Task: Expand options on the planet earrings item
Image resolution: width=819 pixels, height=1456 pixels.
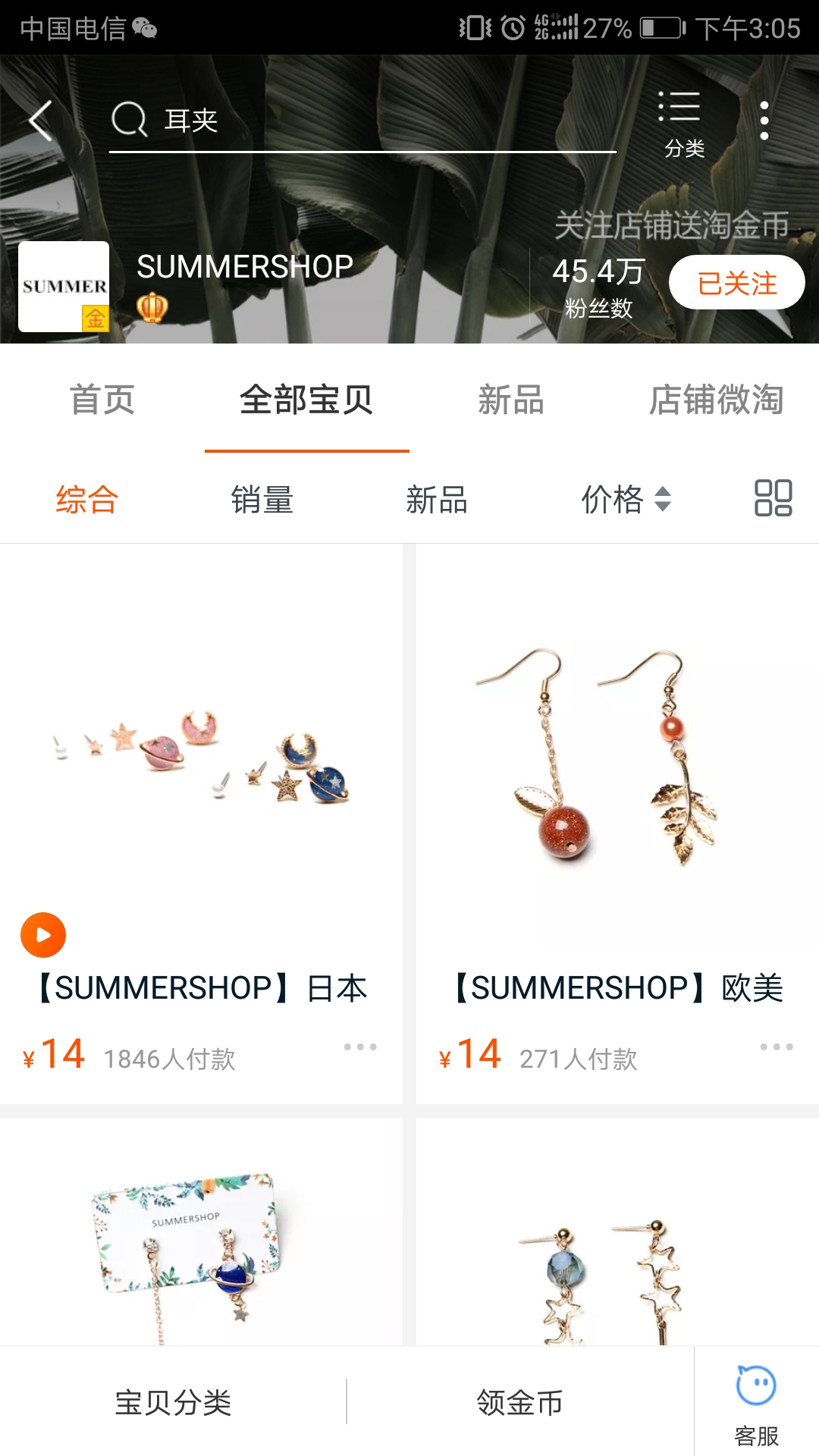Action: (x=362, y=1046)
